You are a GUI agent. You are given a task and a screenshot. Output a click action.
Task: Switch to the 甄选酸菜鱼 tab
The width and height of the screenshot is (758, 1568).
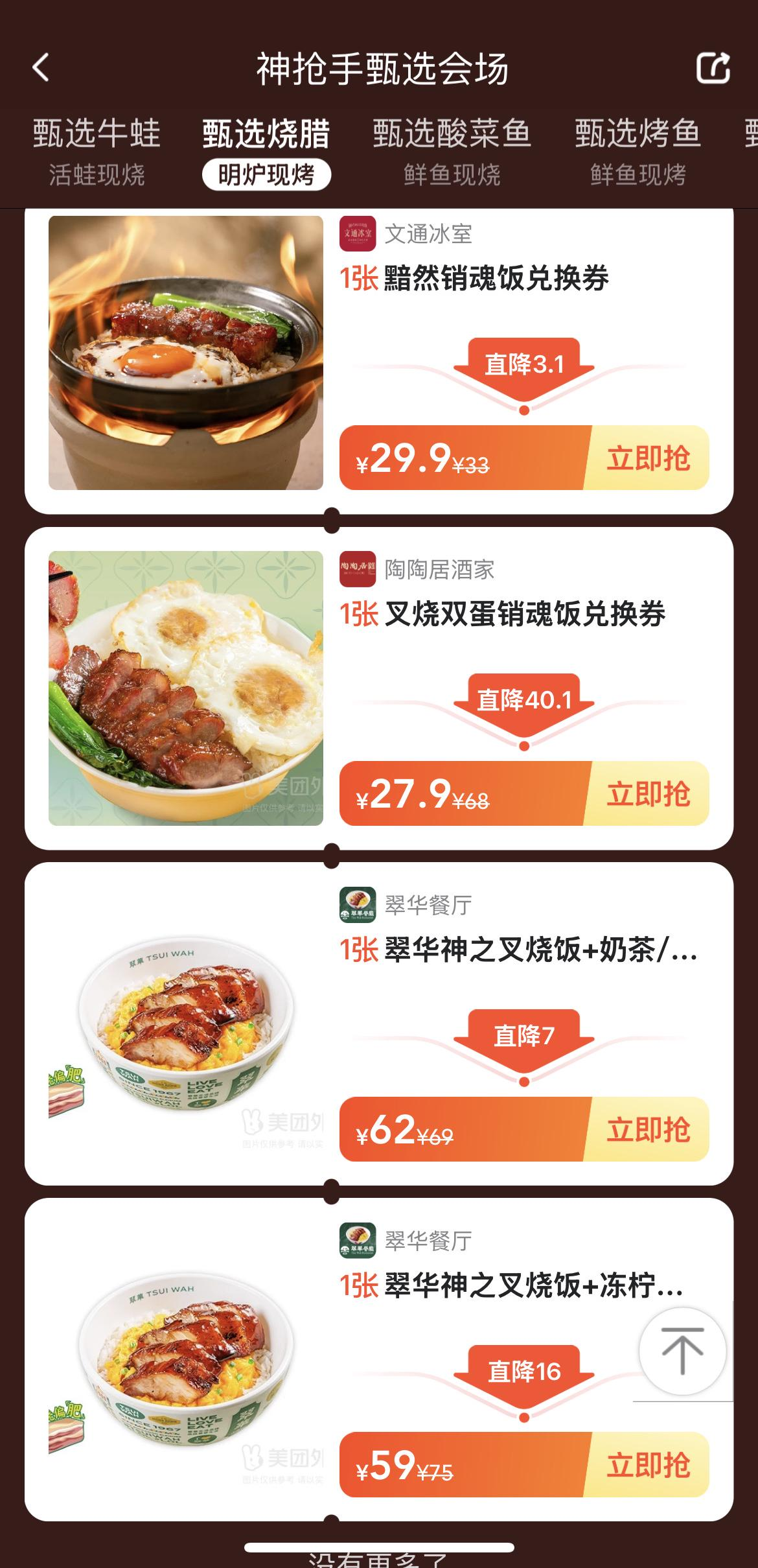(x=452, y=151)
